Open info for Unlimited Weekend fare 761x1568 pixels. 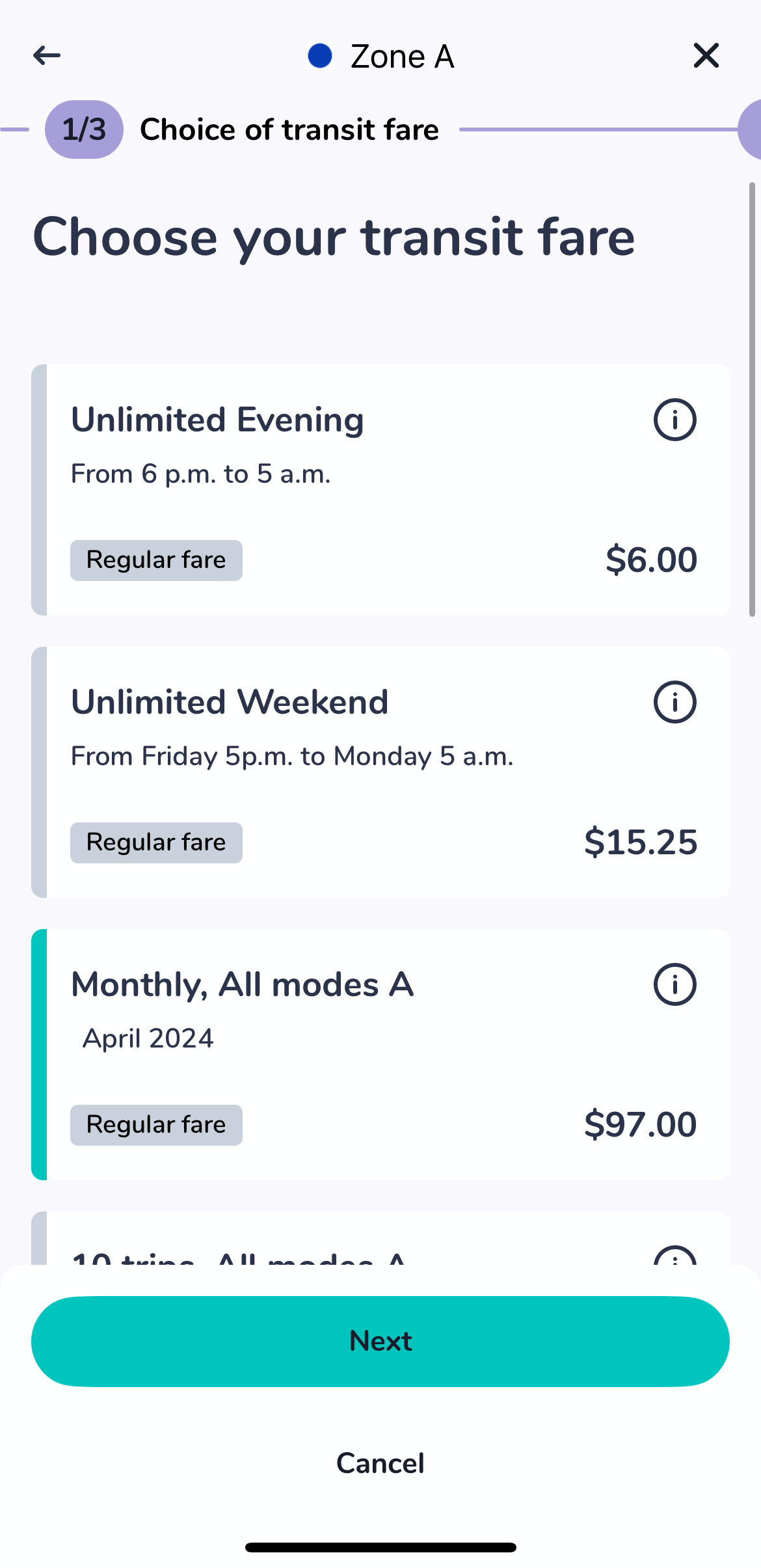(x=674, y=701)
